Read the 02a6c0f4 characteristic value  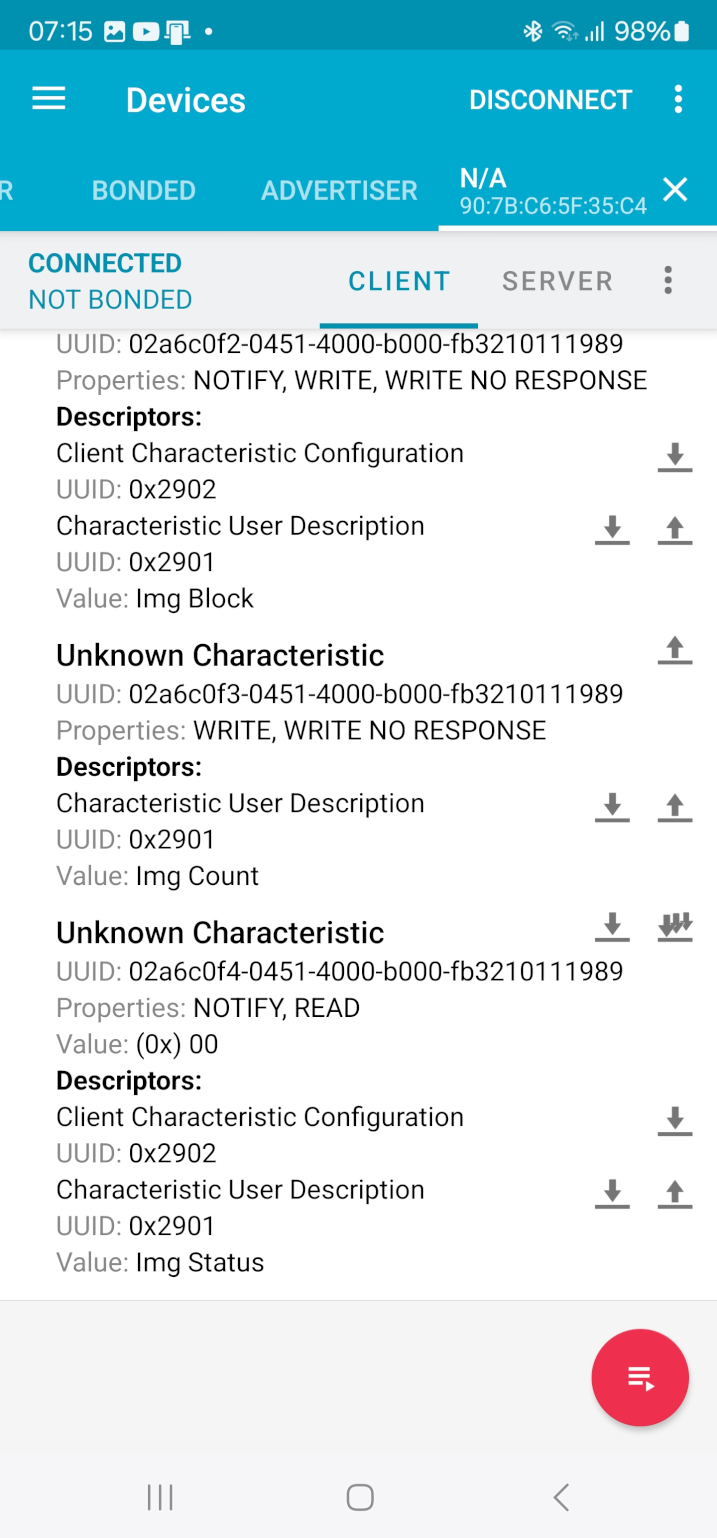pos(612,927)
